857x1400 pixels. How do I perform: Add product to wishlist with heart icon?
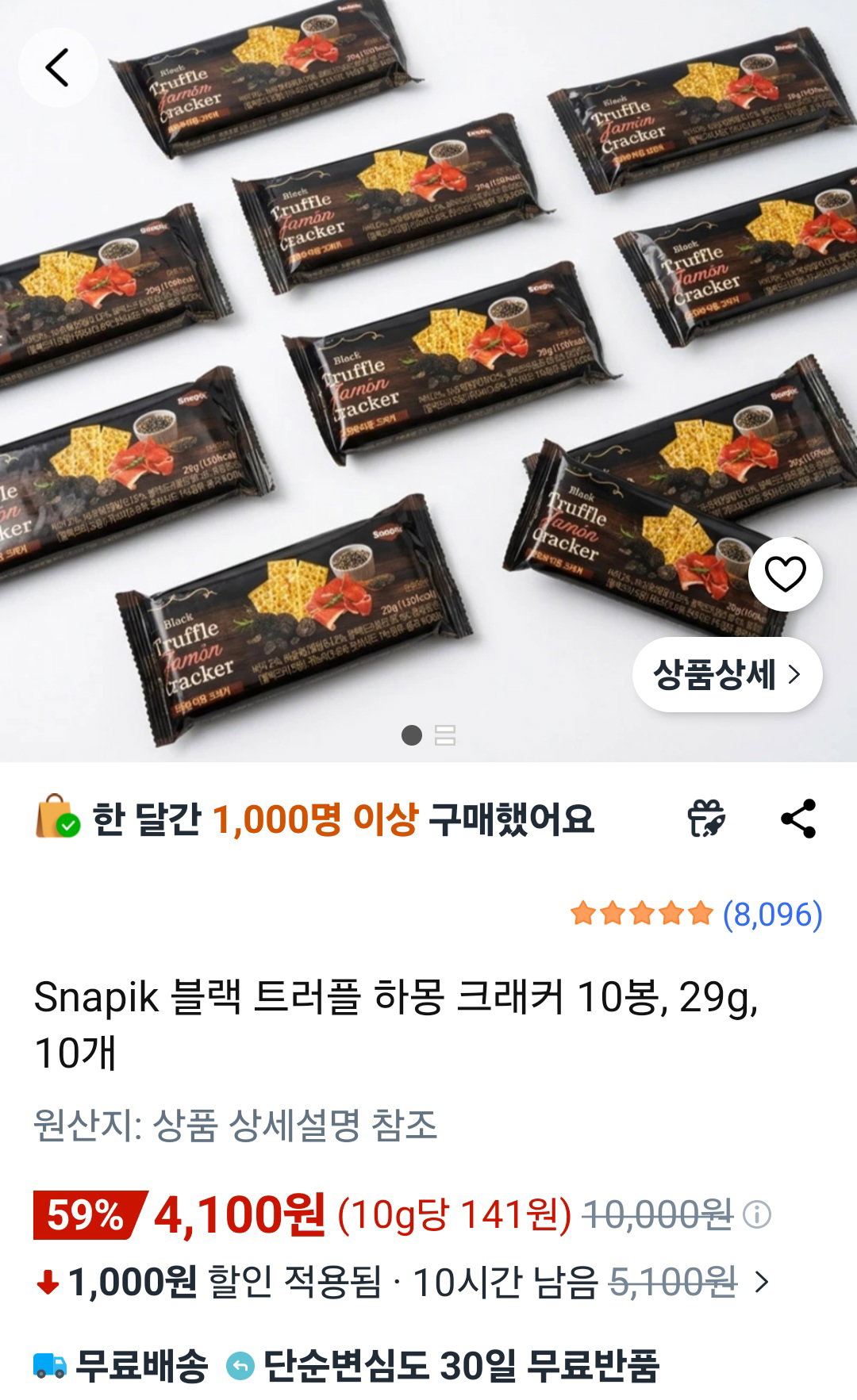click(785, 573)
